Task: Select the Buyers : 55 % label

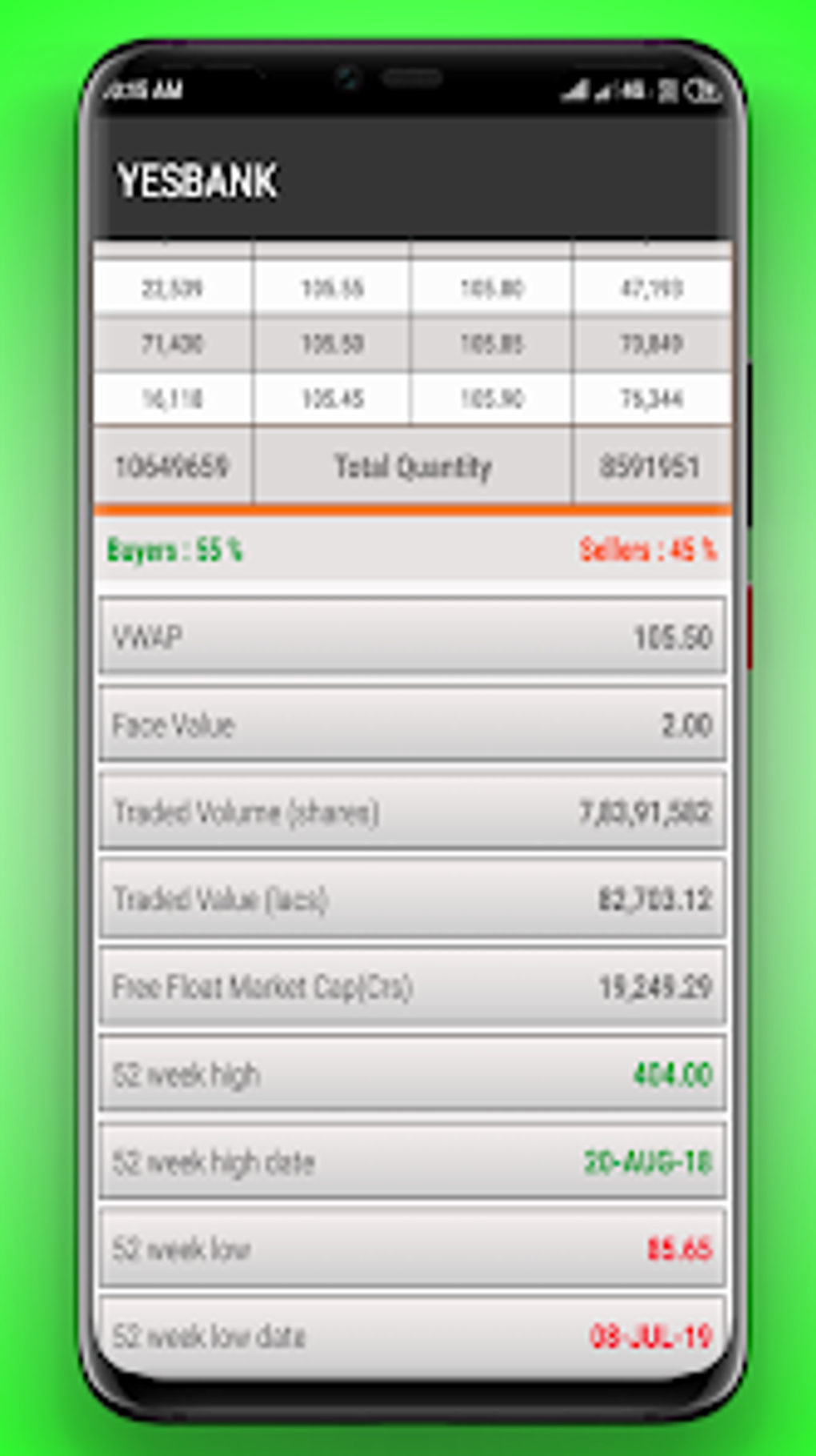Action: [x=176, y=549]
